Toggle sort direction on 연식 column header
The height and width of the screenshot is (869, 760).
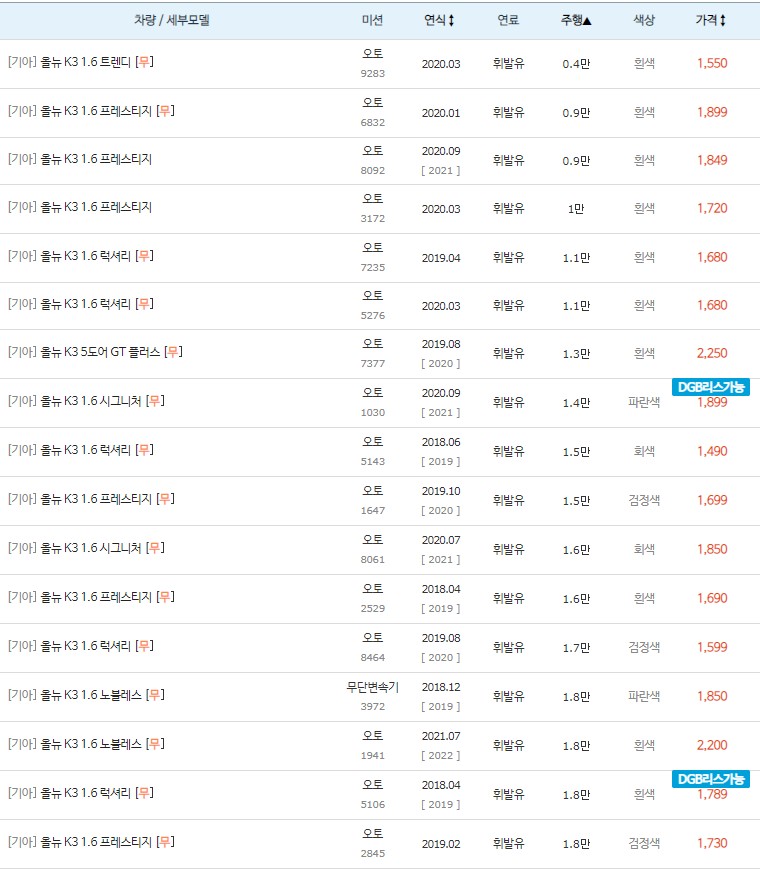[440, 19]
